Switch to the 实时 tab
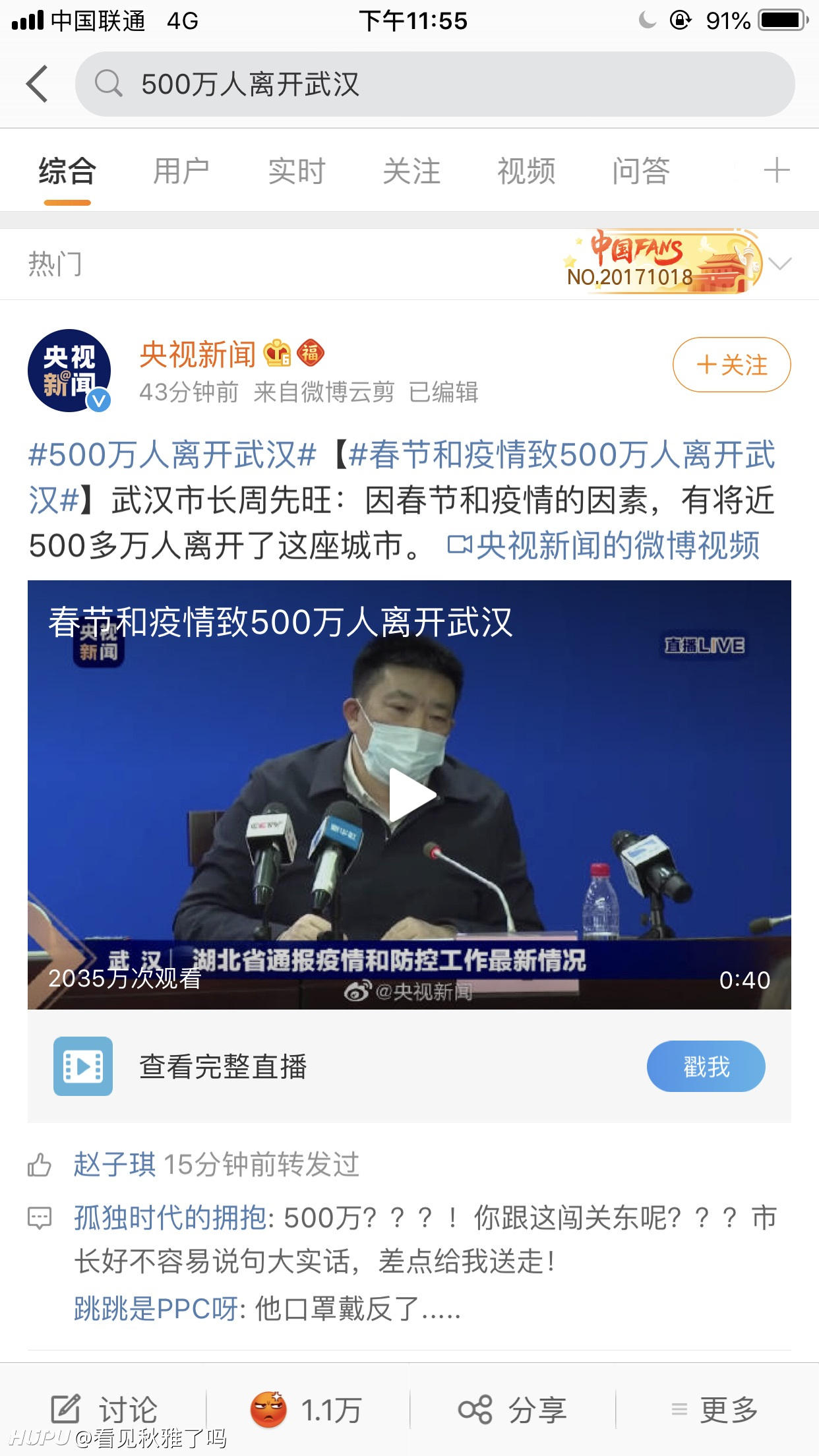The height and width of the screenshot is (1456, 819). point(296,171)
